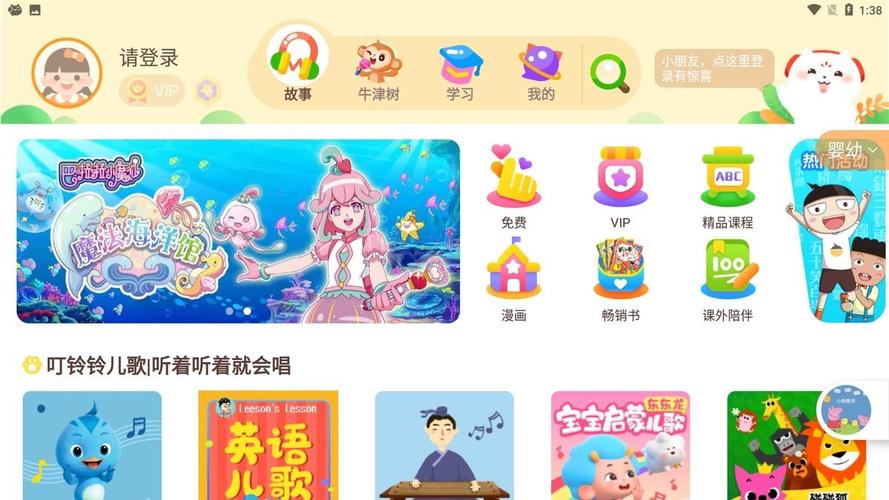This screenshot has height=500, width=889.
Task: Open 精品课程 category
Action: (727, 187)
